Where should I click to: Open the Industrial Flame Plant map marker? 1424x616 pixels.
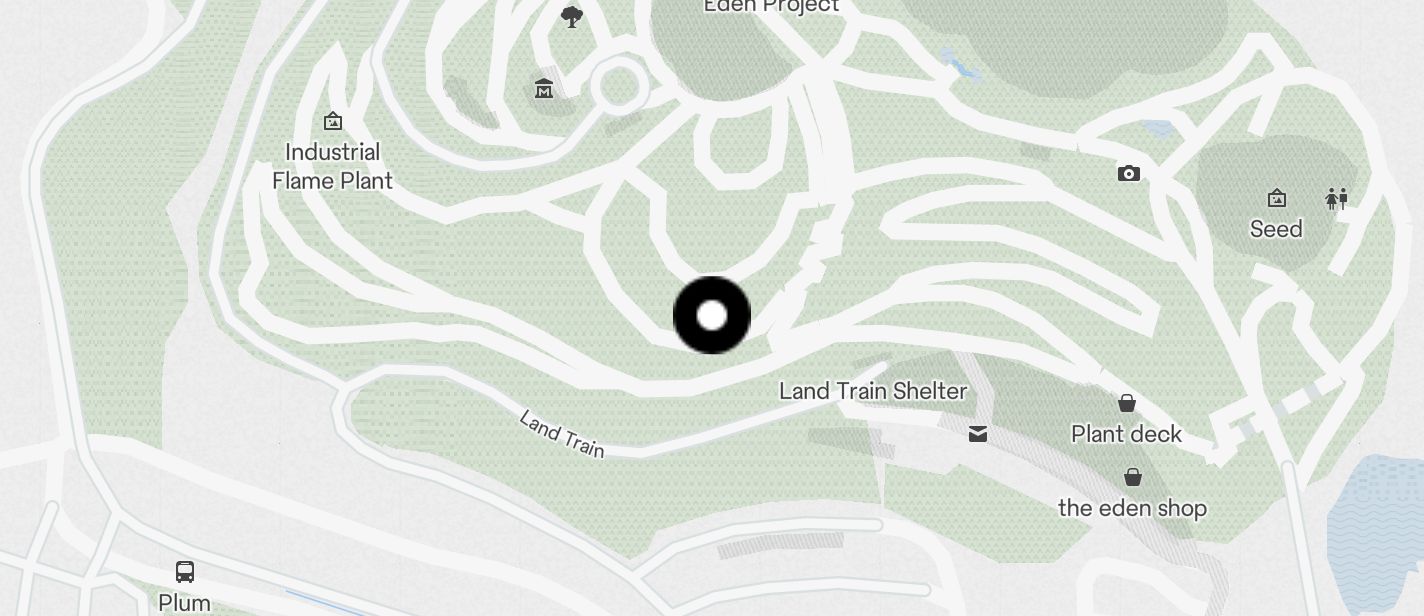point(333,122)
